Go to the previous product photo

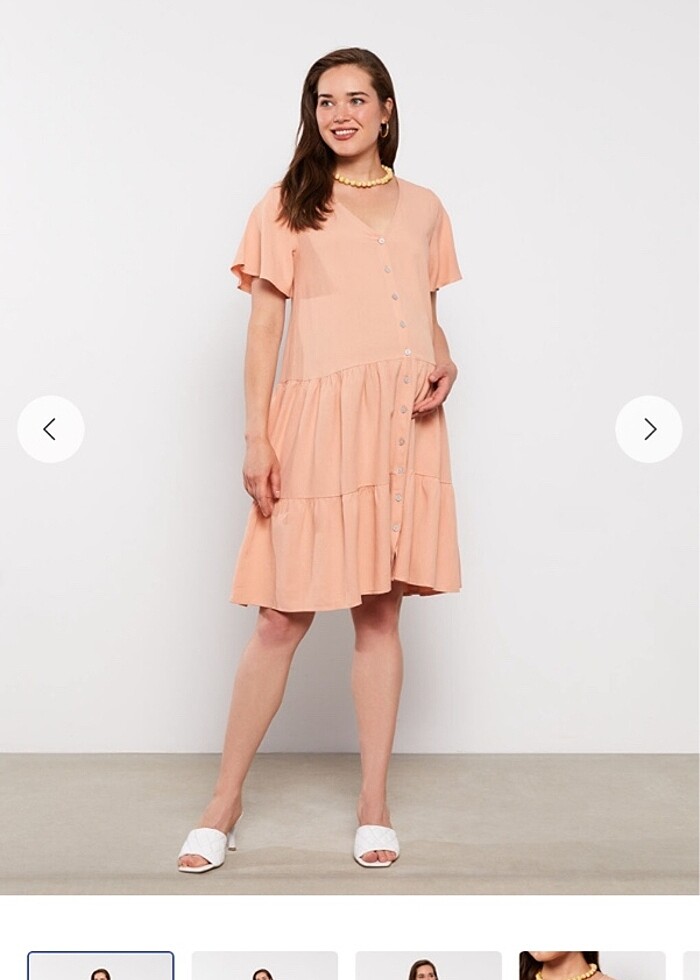tap(50, 429)
